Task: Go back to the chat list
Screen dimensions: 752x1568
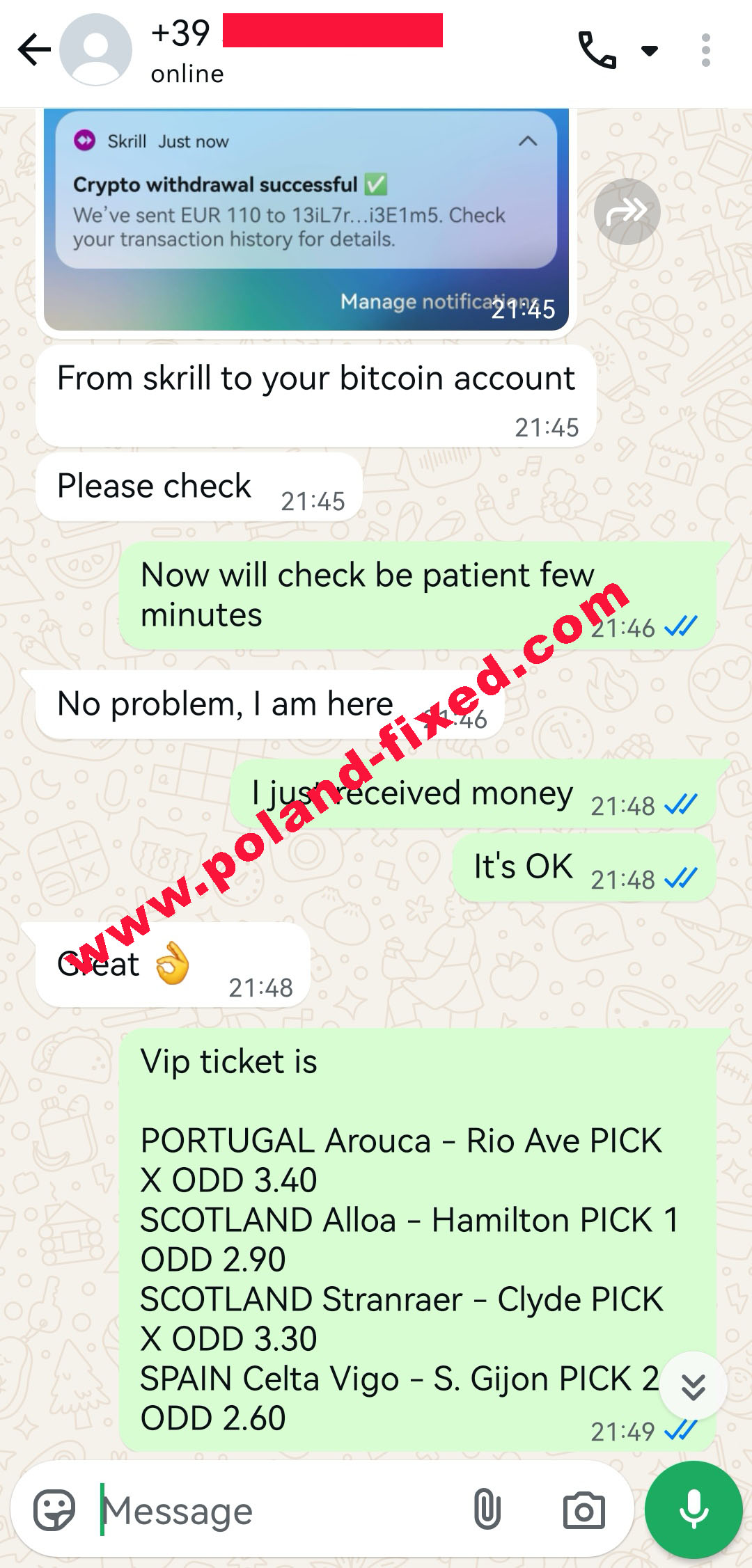Action: coord(33,50)
